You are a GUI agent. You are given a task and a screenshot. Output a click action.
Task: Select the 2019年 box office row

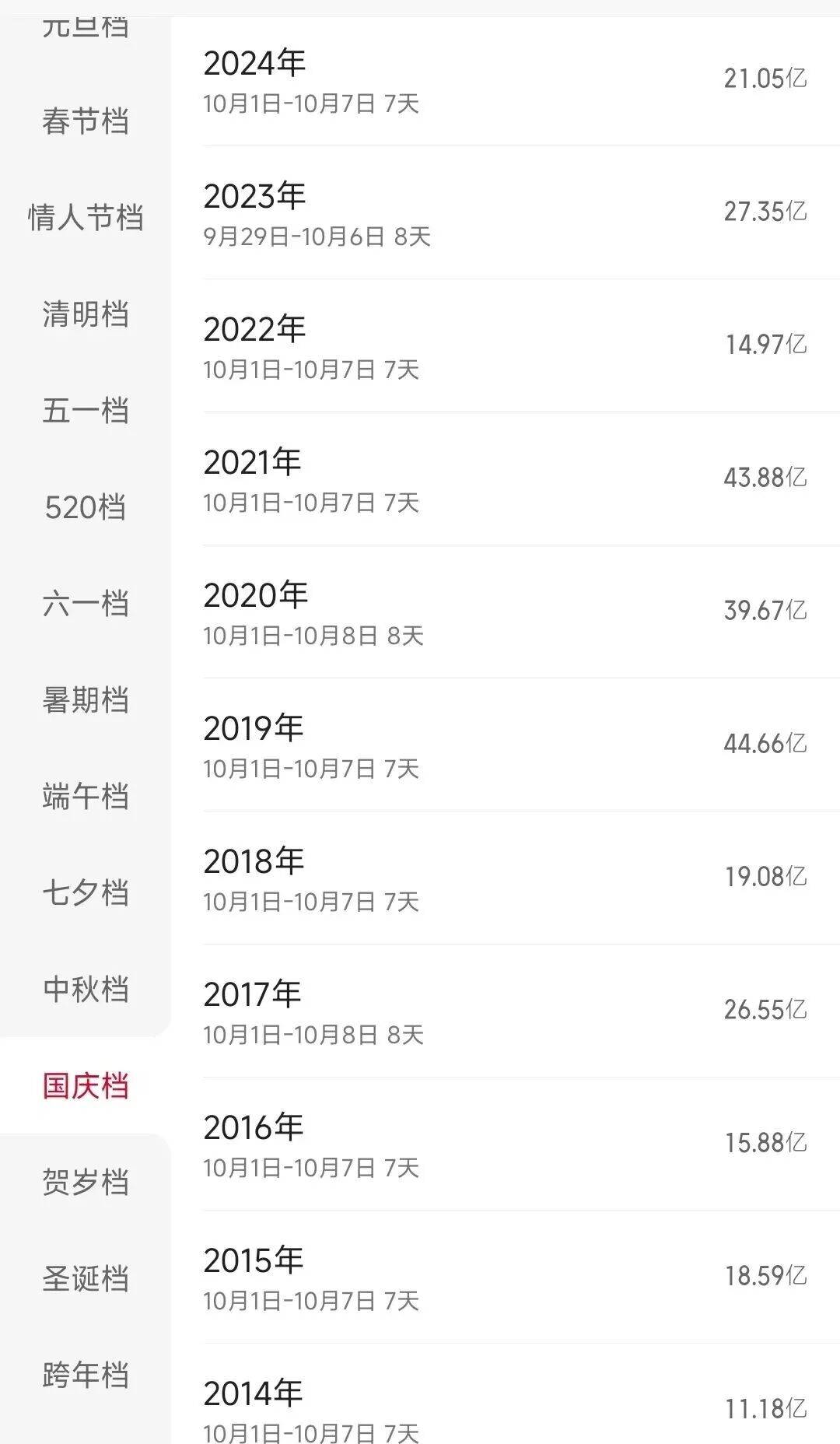pos(504,745)
